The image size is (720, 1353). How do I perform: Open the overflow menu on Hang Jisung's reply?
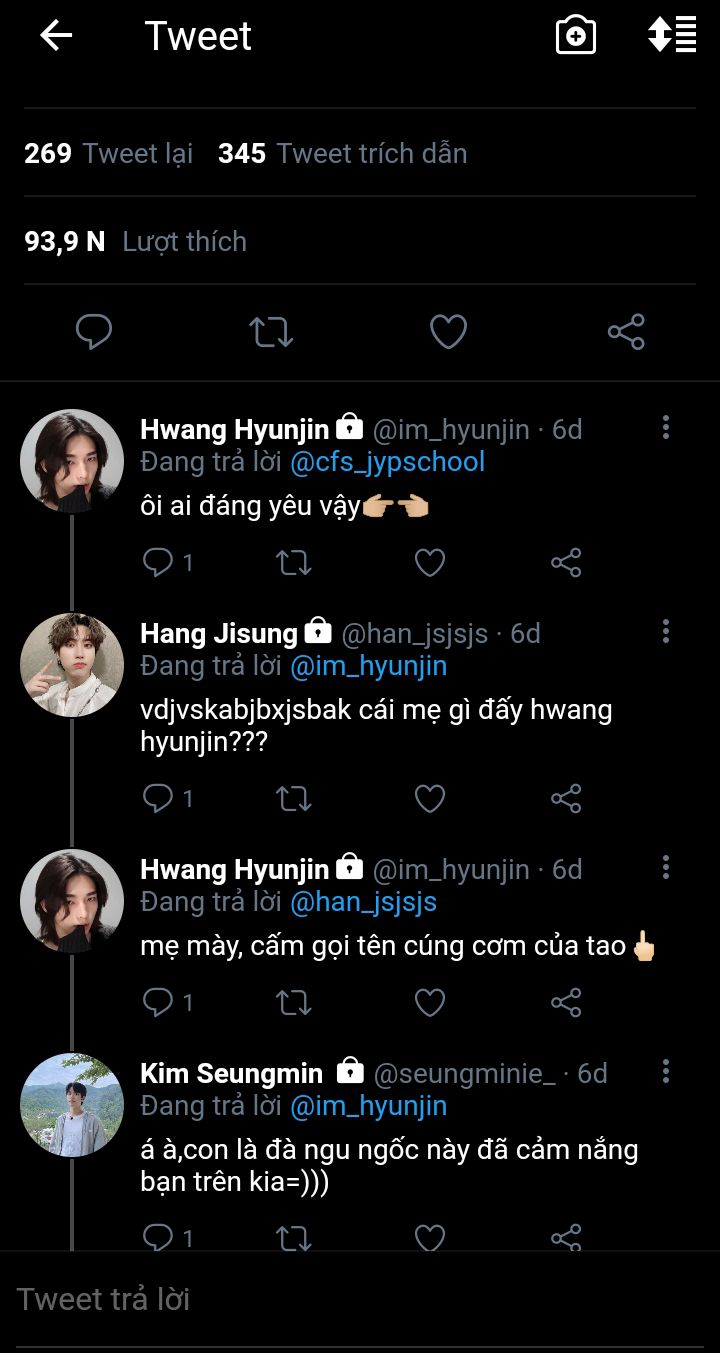[666, 632]
